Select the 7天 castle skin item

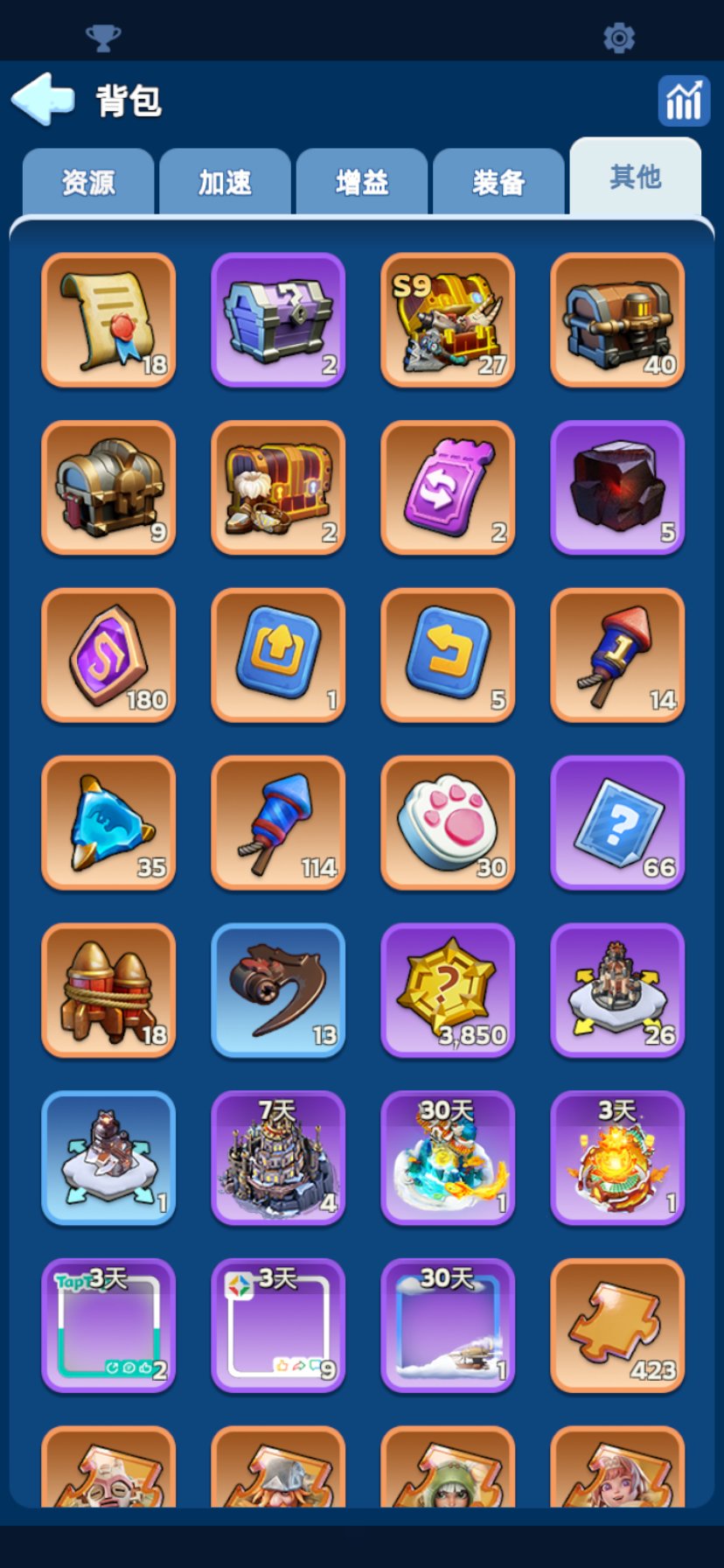click(x=278, y=1158)
